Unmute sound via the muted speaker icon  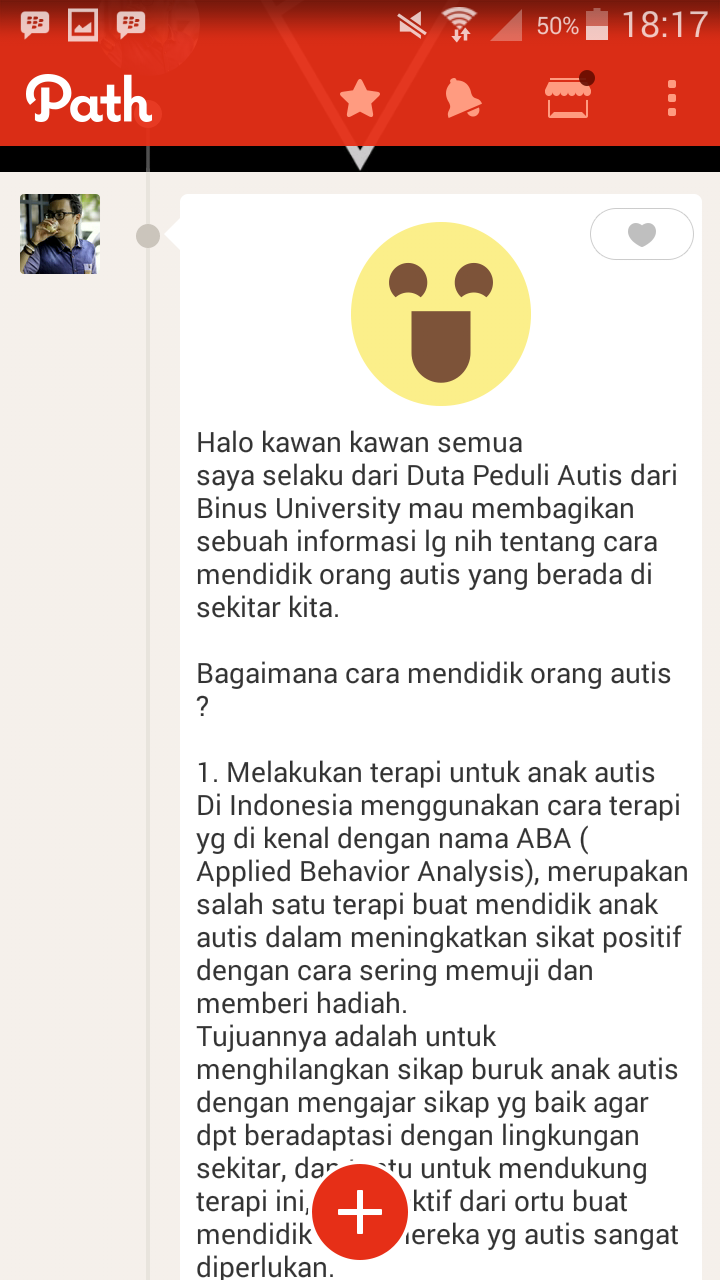click(x=411, y=25)
